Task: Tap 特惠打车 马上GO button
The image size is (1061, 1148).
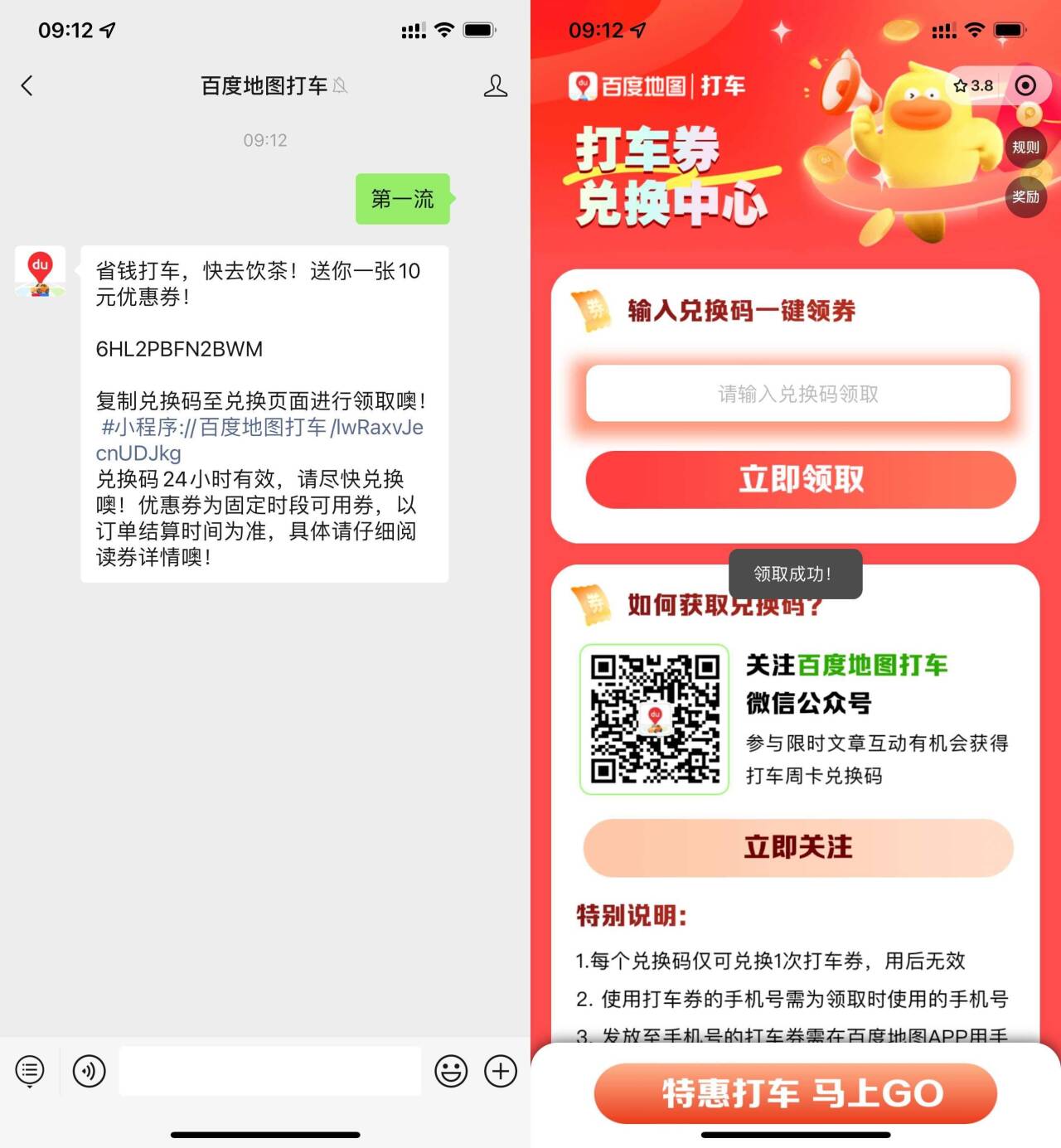Action: pos(796,1093)
